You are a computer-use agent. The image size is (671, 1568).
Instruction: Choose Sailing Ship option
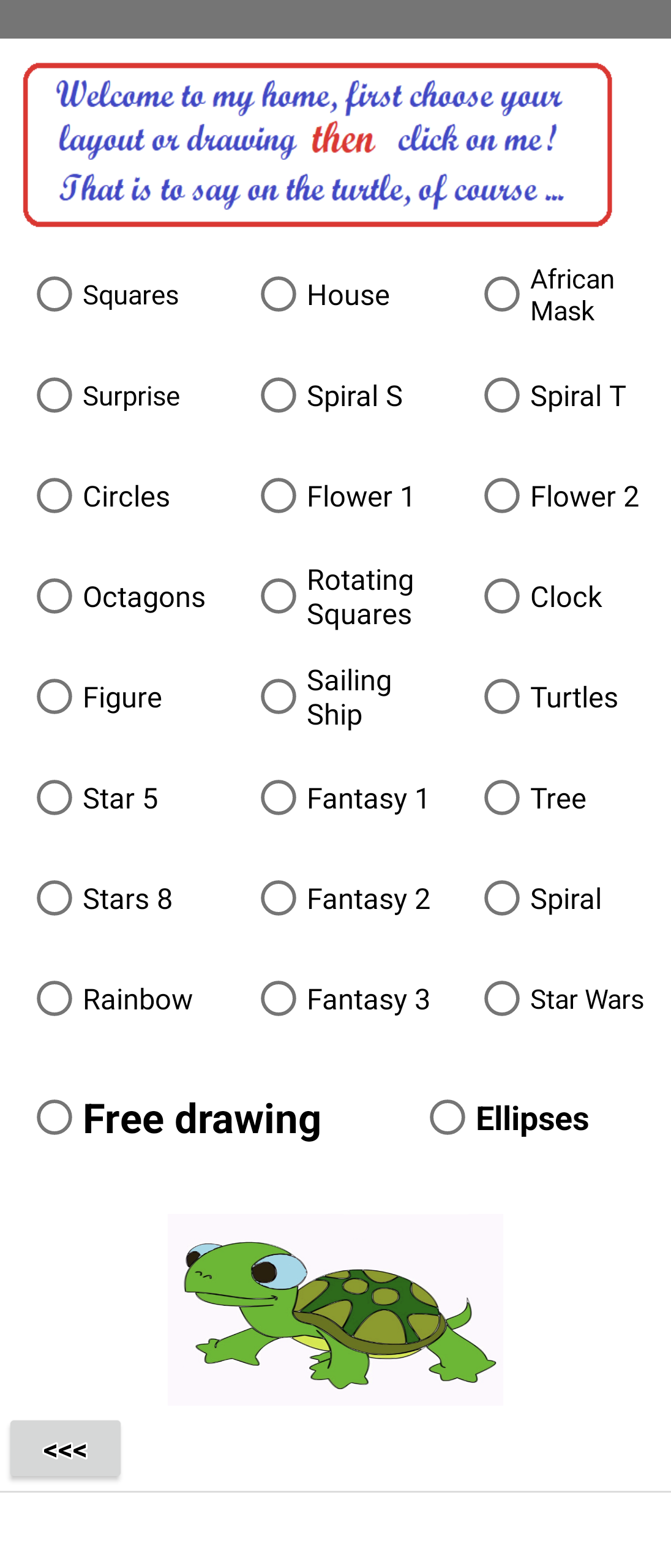pos(279,696)
